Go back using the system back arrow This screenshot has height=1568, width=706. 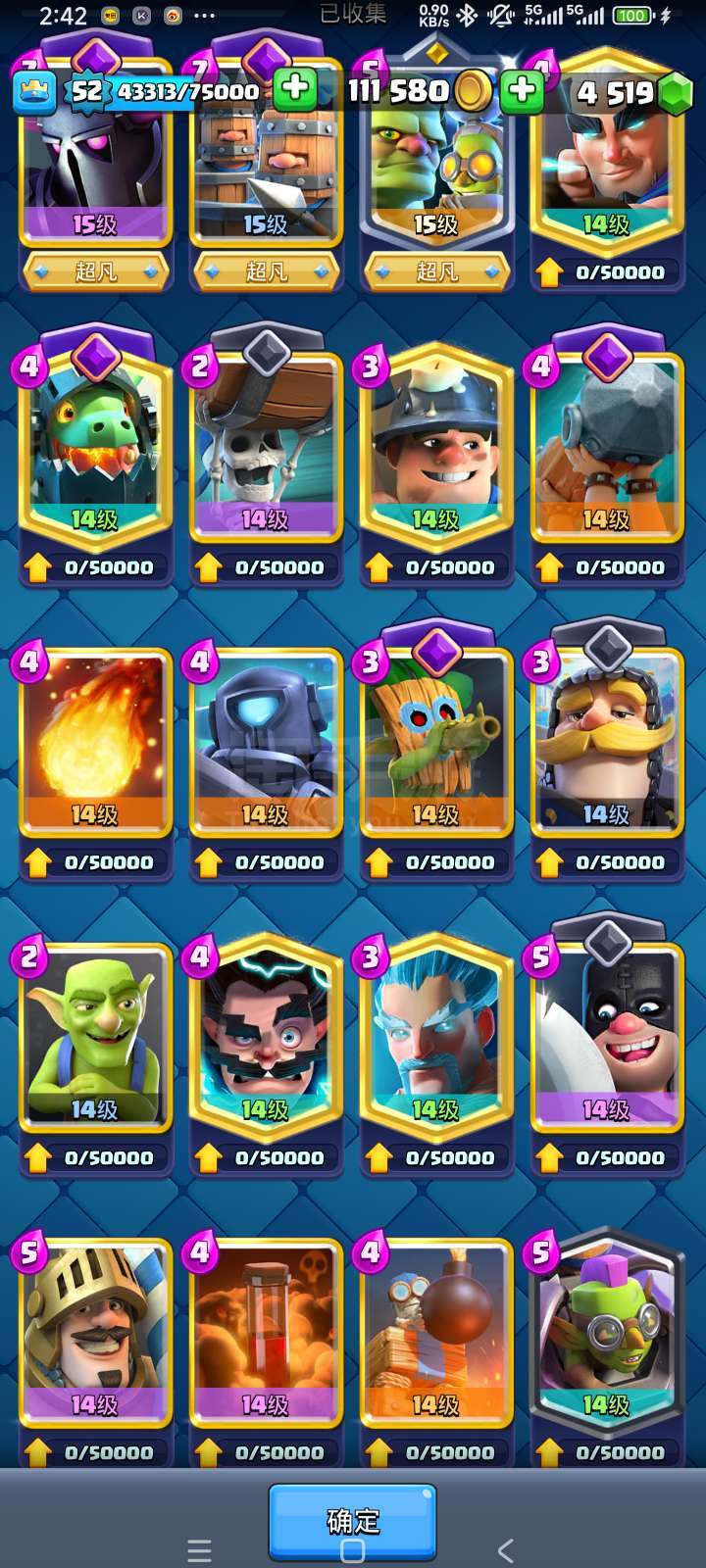coord(506,1550)
